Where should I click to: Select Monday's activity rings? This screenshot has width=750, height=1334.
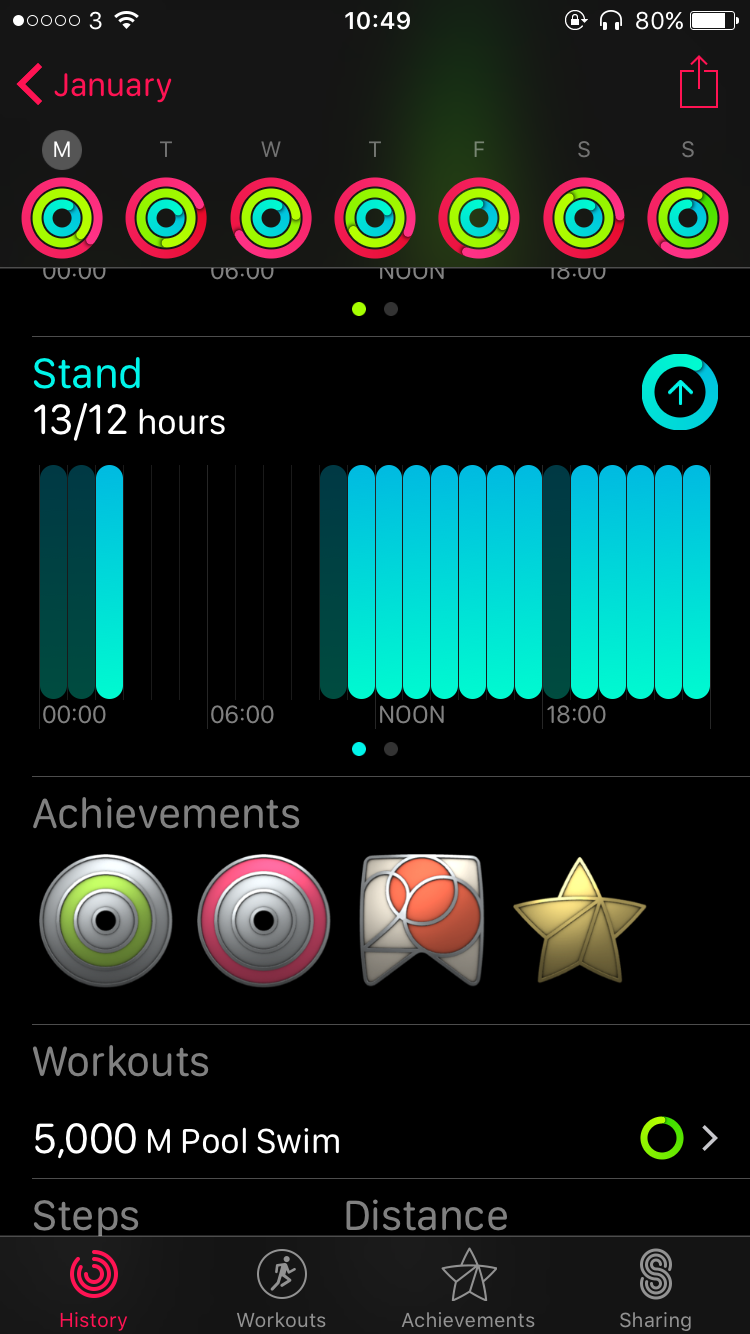62,218
